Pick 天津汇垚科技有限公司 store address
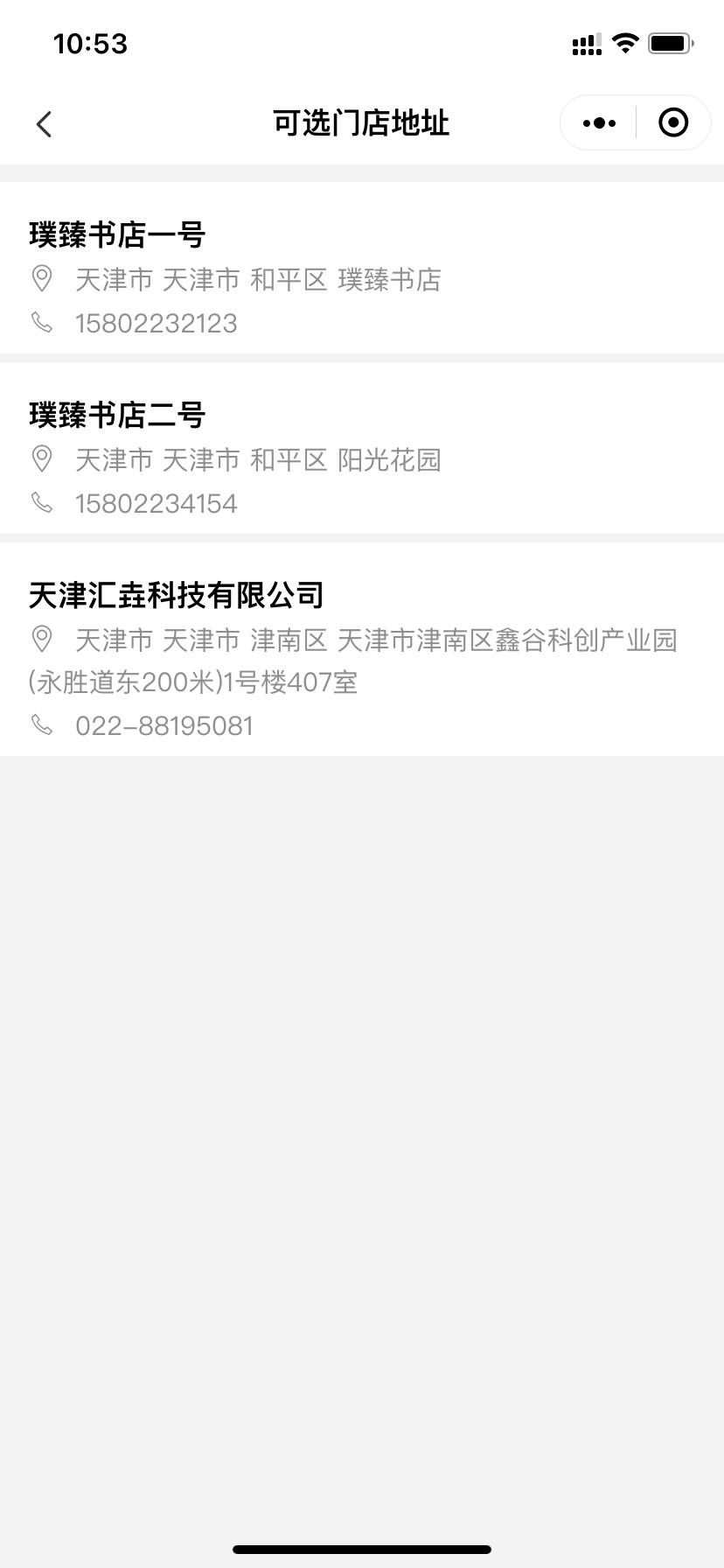Image resolution: width=724 pixels, height=1568 pixels. pos(362,649)
